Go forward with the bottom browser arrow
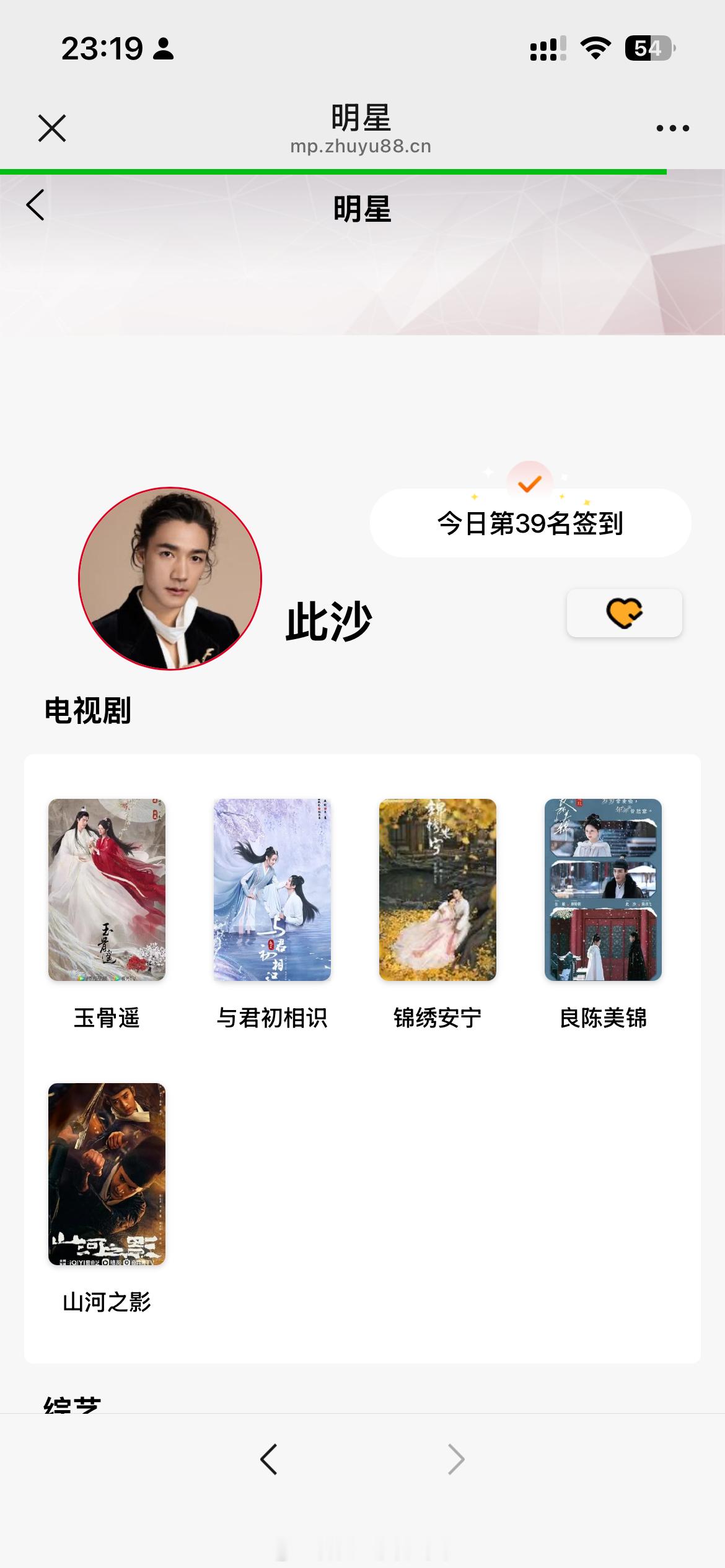 point(456,1460)
